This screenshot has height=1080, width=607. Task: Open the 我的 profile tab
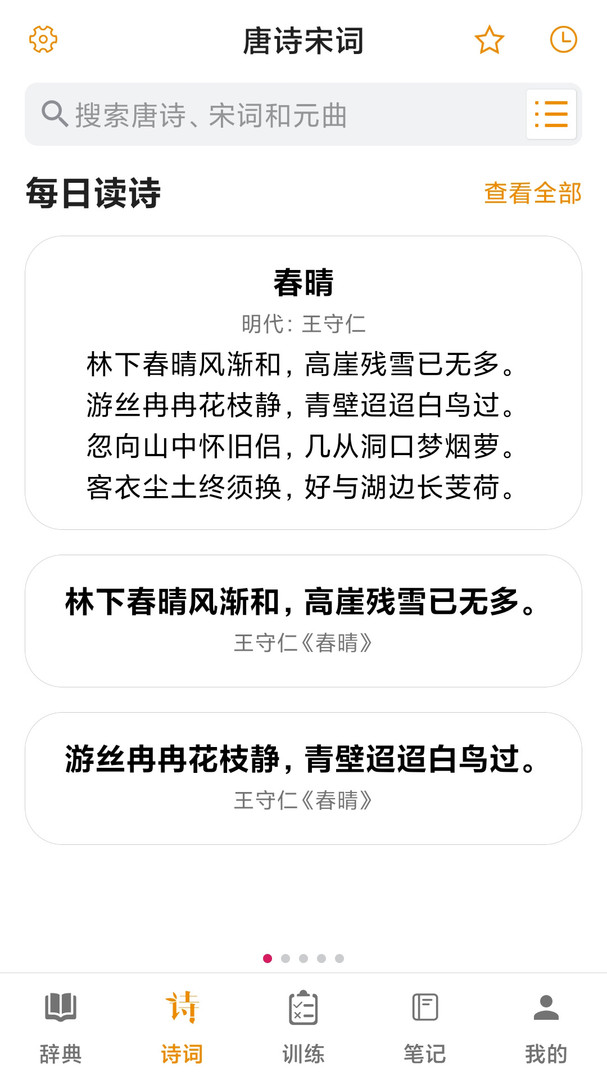pos(546,1027)
